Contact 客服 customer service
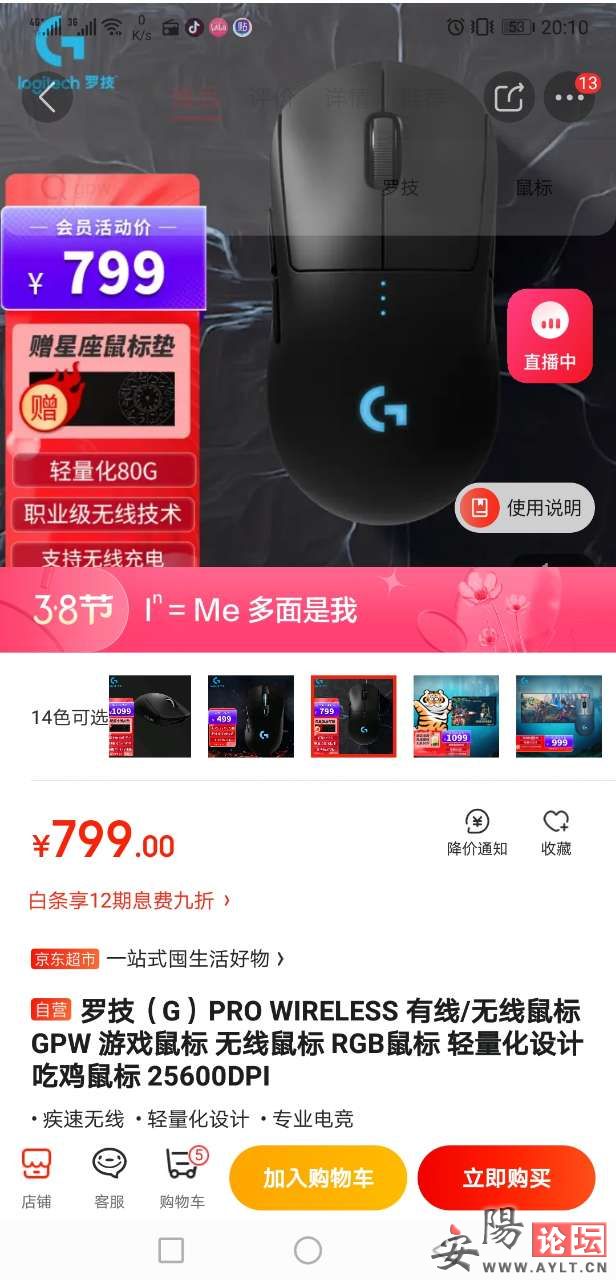 (x=109, y=1178)
